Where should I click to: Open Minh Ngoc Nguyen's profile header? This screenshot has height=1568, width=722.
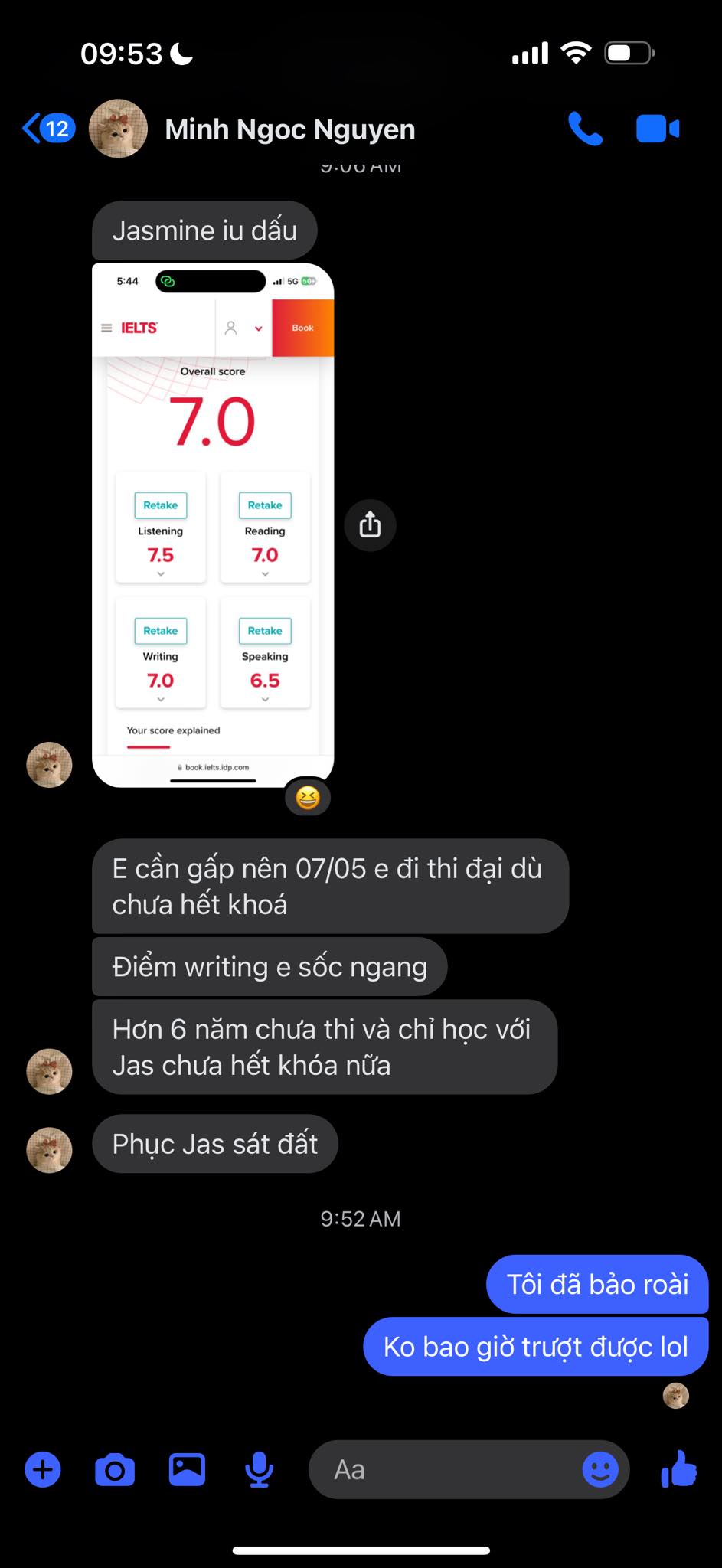[289, 129]
